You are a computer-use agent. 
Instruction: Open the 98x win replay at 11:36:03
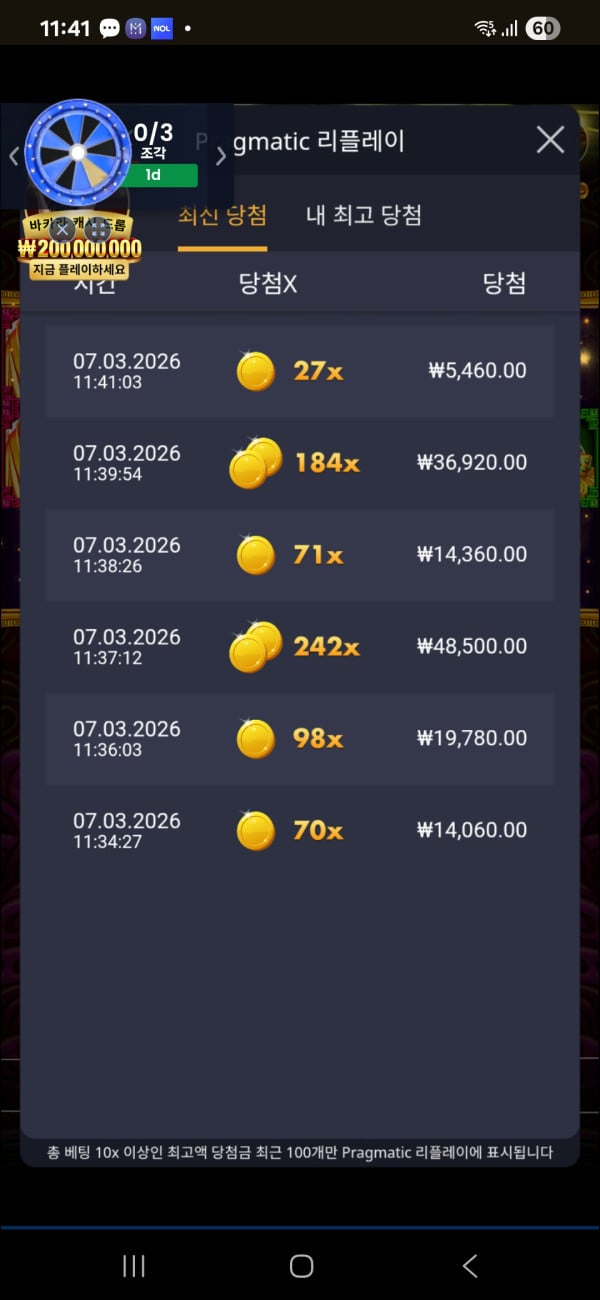point(300,739)
